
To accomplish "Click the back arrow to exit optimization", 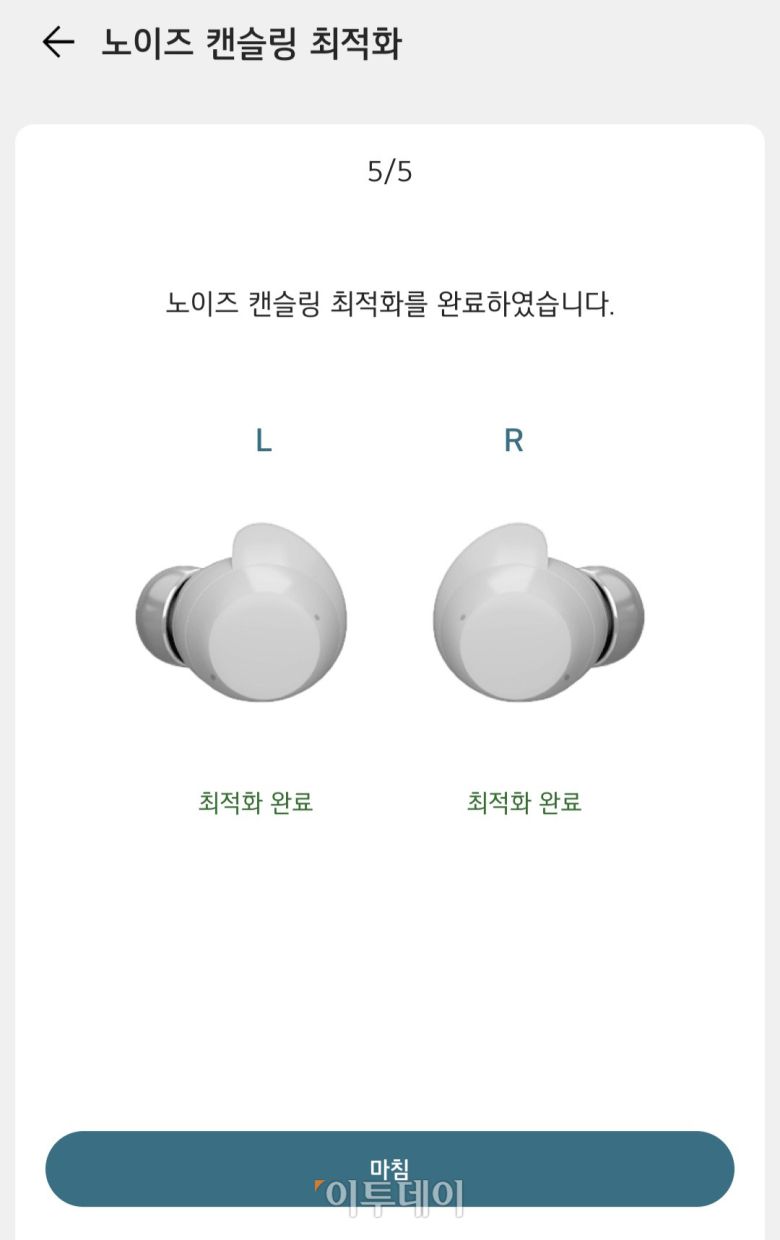I will [60, 42].
